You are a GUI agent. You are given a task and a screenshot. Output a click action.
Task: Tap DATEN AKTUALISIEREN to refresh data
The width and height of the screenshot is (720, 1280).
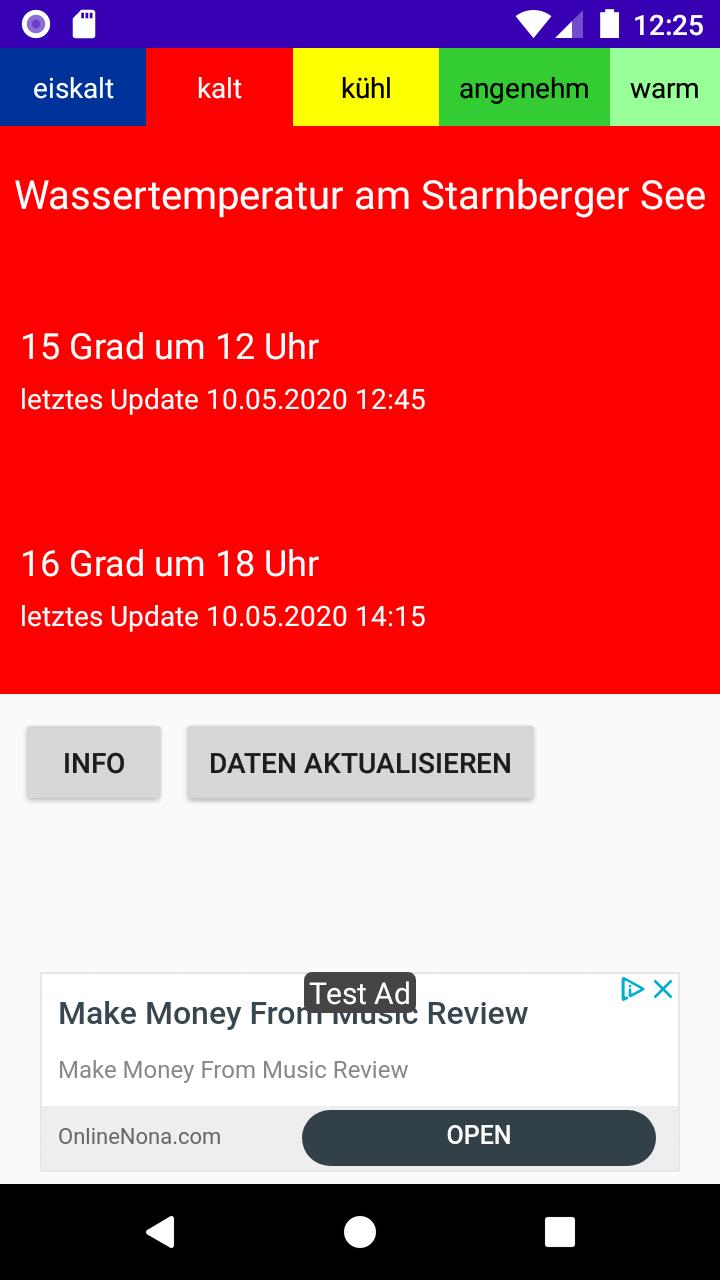360,762
